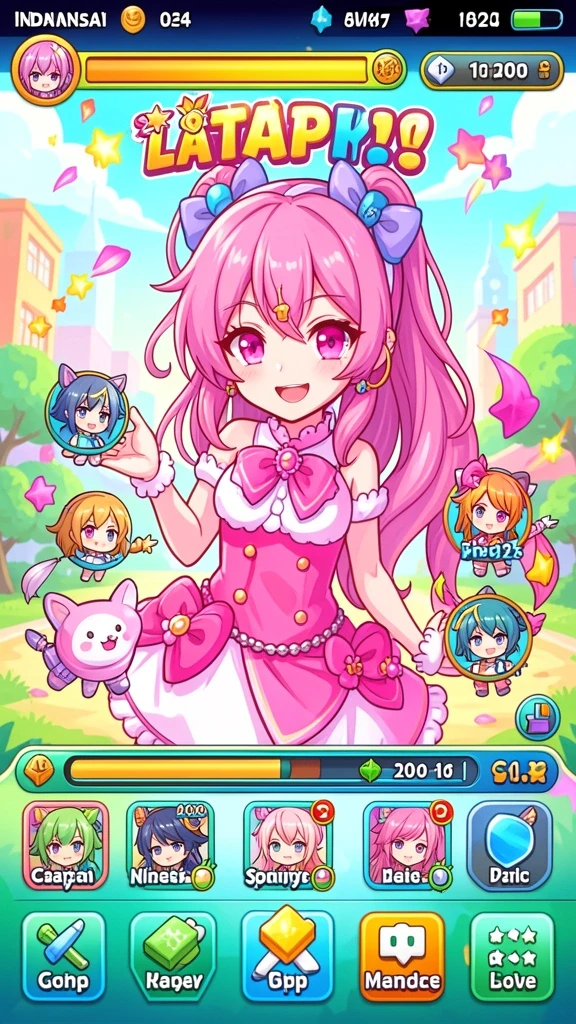
Task: Tap the small square icon above the lower bar
Action: (x=538, y=716)
